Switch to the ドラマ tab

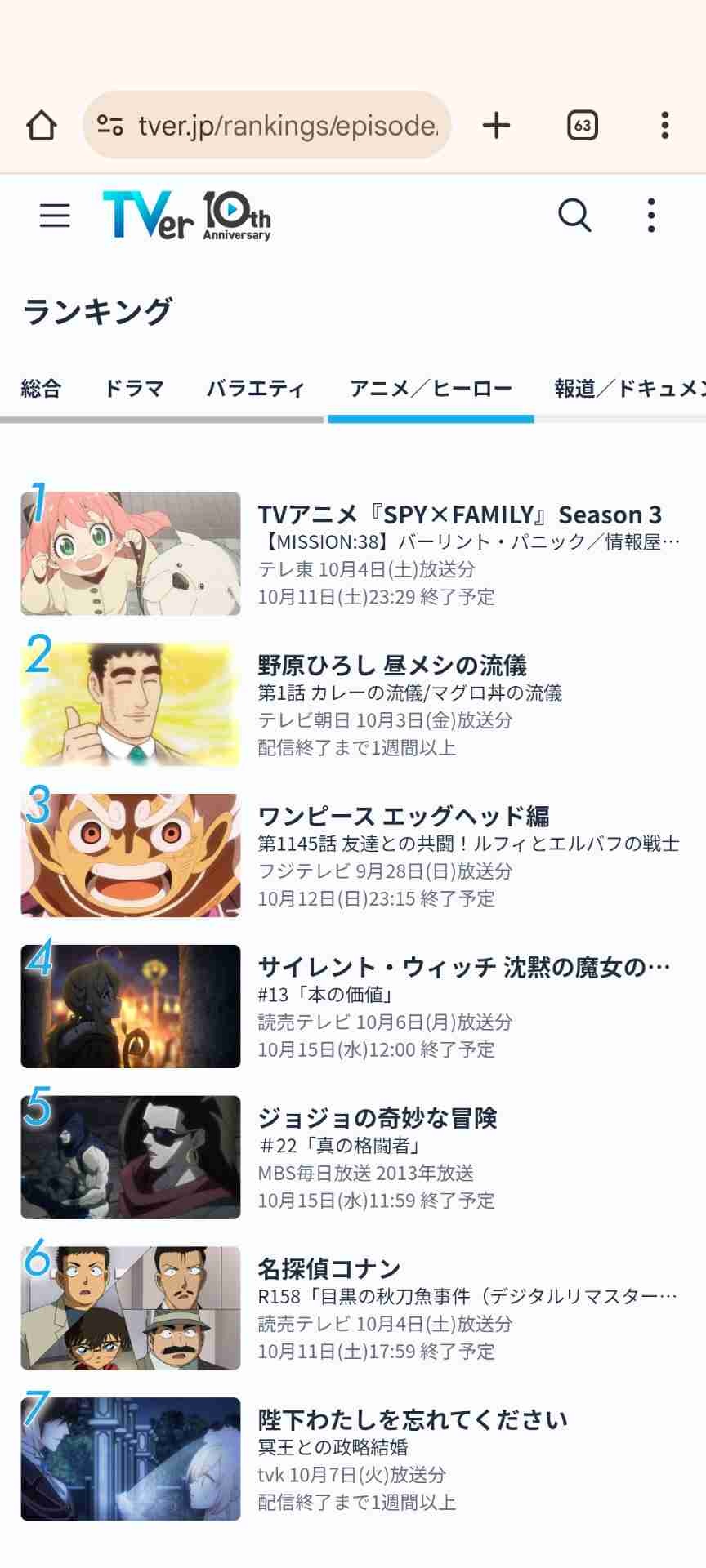[x=134, y=388]
